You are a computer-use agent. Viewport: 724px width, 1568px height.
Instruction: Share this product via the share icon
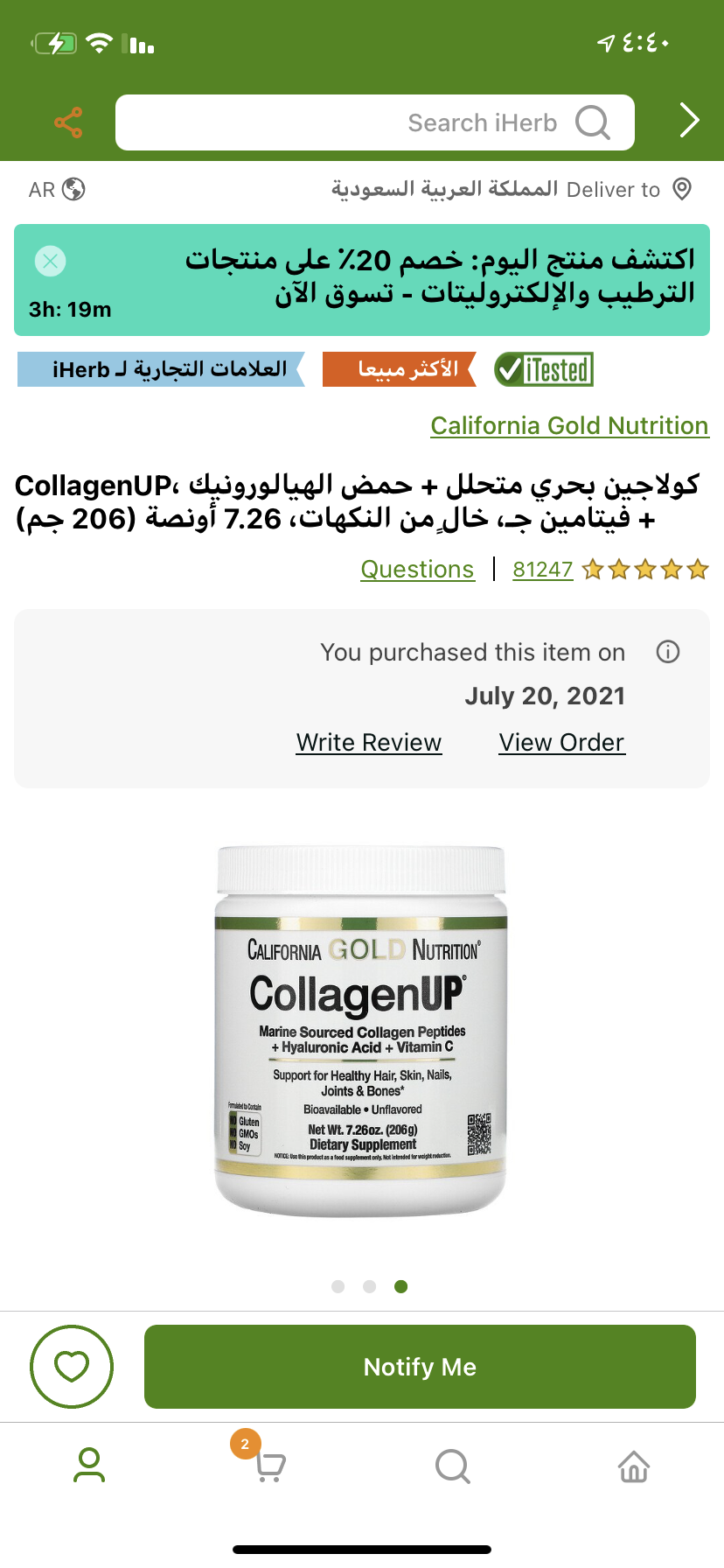coord(68,122)
